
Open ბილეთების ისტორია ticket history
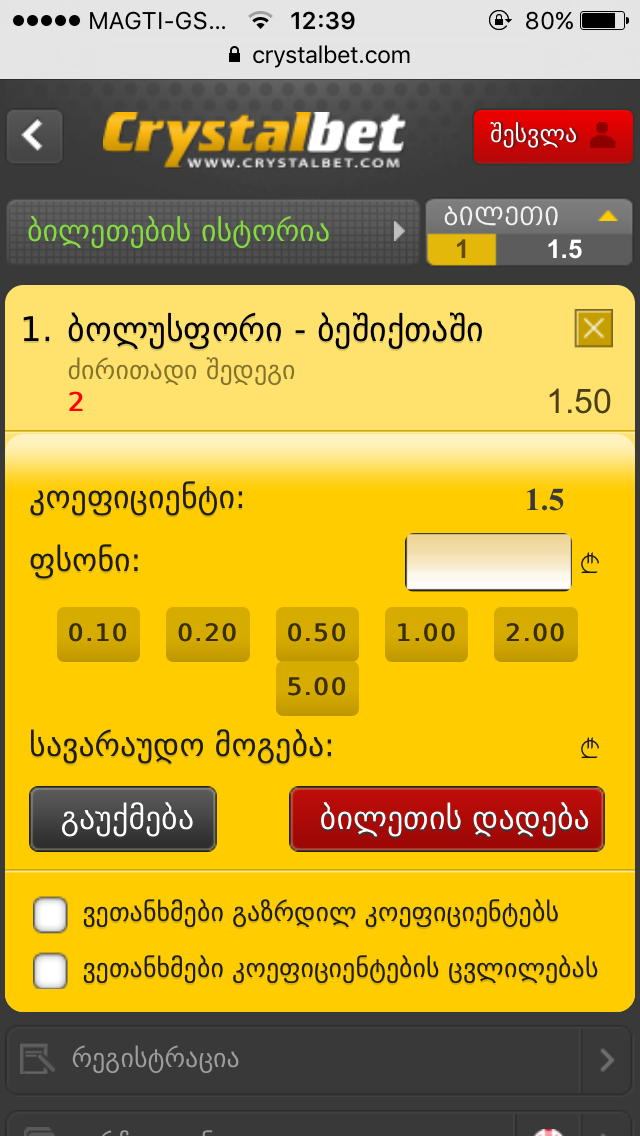coord(212,232)
